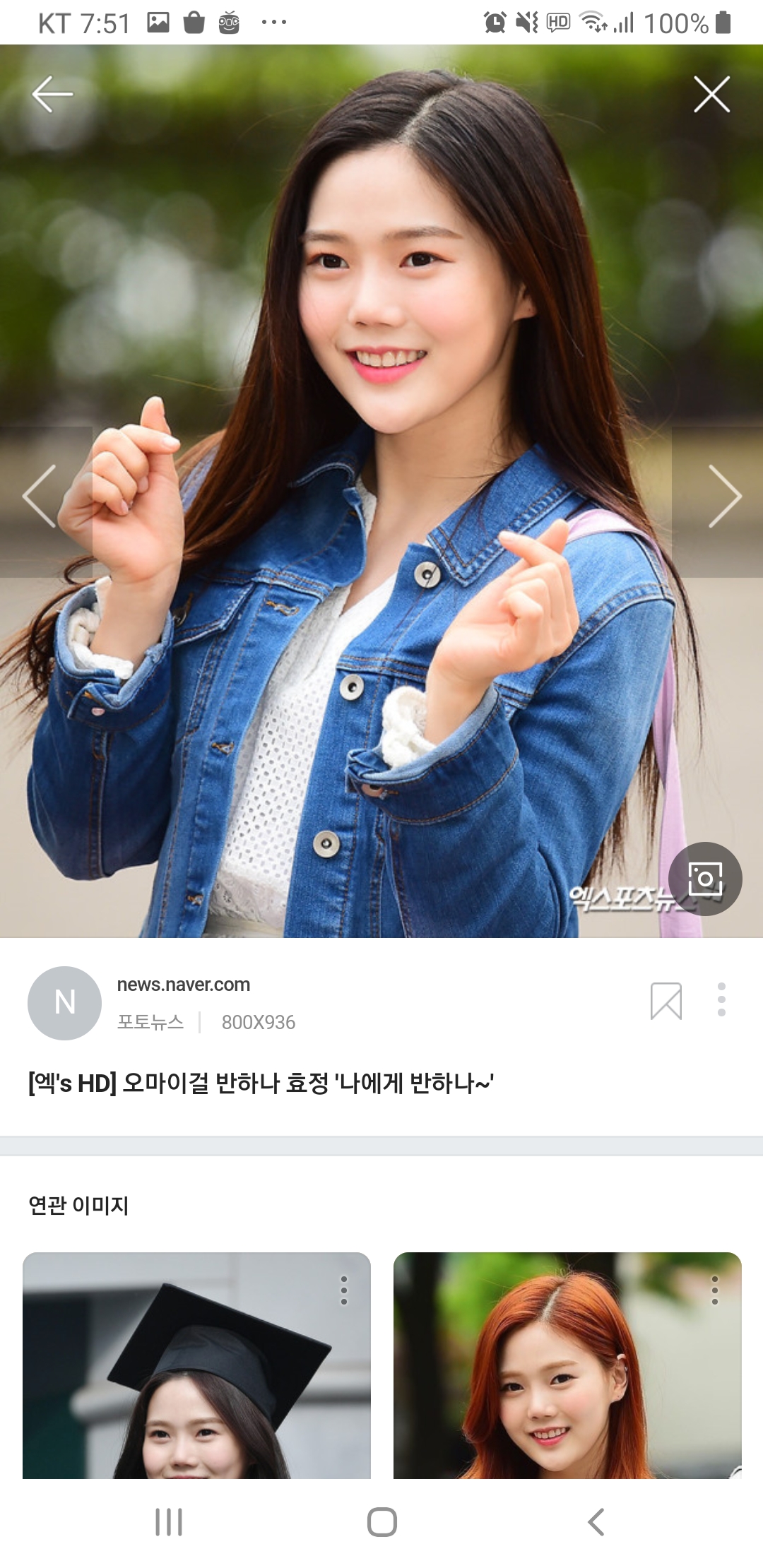Go to the home screen
The width and height of the screenshot is (763, 1568).
coord(381,1522)
